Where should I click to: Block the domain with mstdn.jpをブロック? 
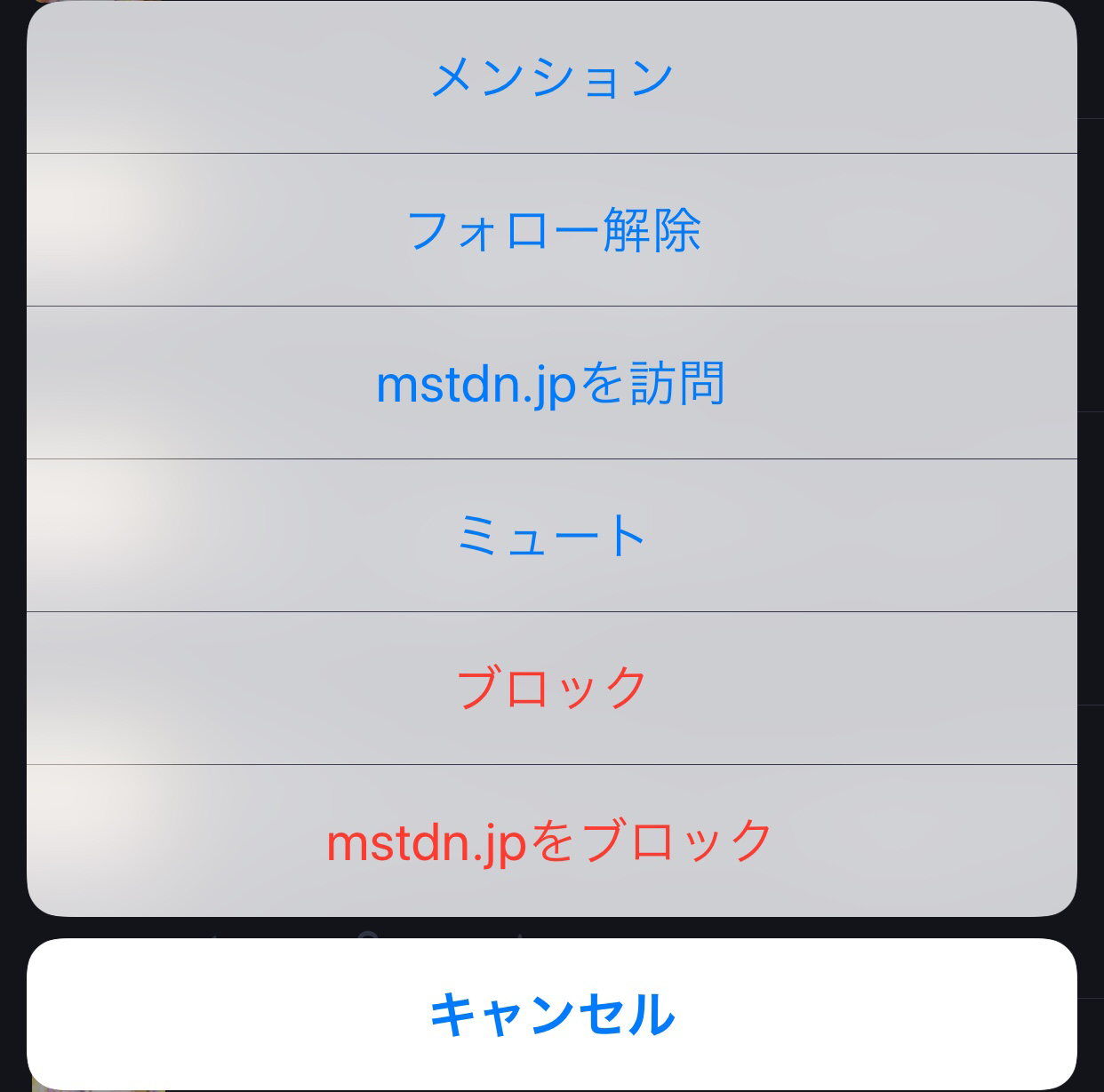(552, 841)
